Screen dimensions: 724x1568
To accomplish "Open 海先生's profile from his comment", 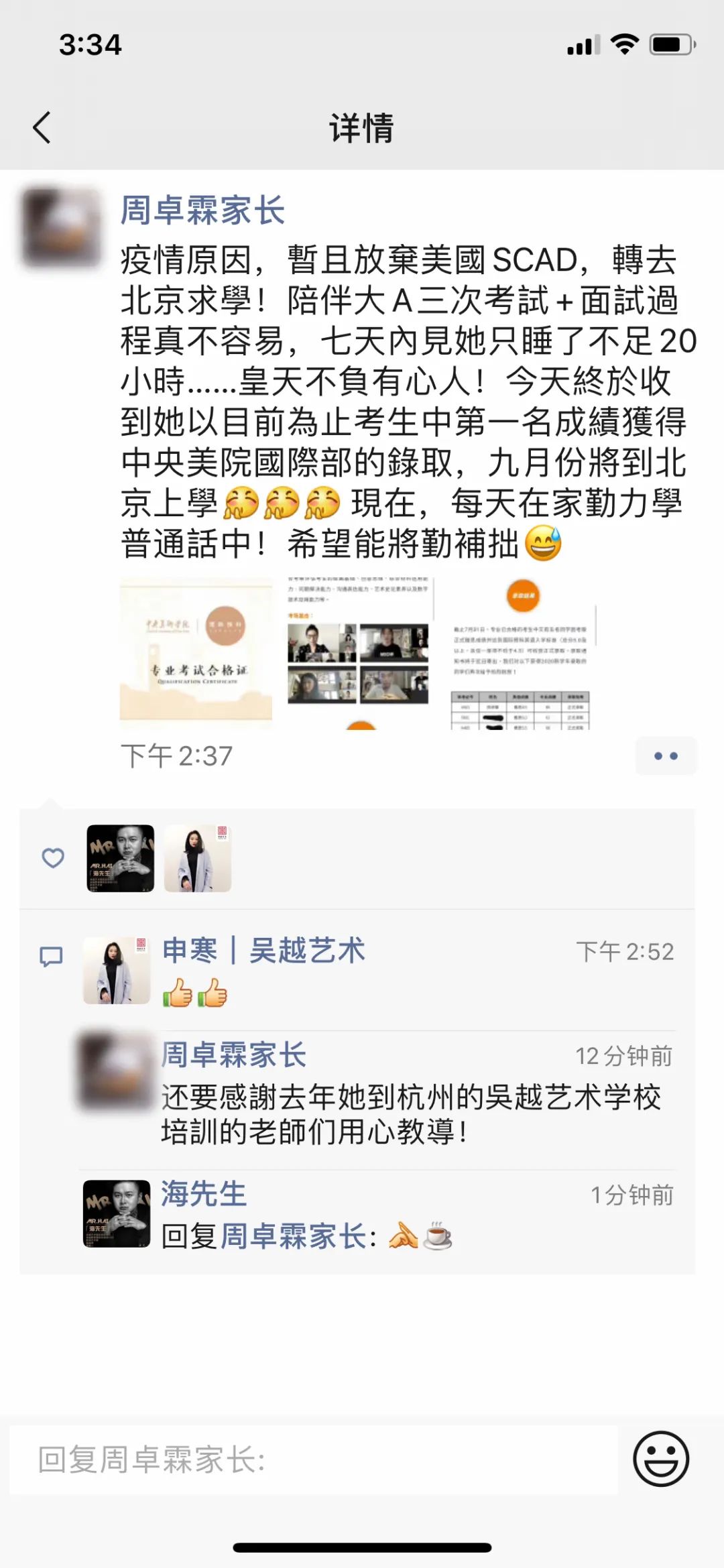I will pyautogui.click(x=204, y=1194).
